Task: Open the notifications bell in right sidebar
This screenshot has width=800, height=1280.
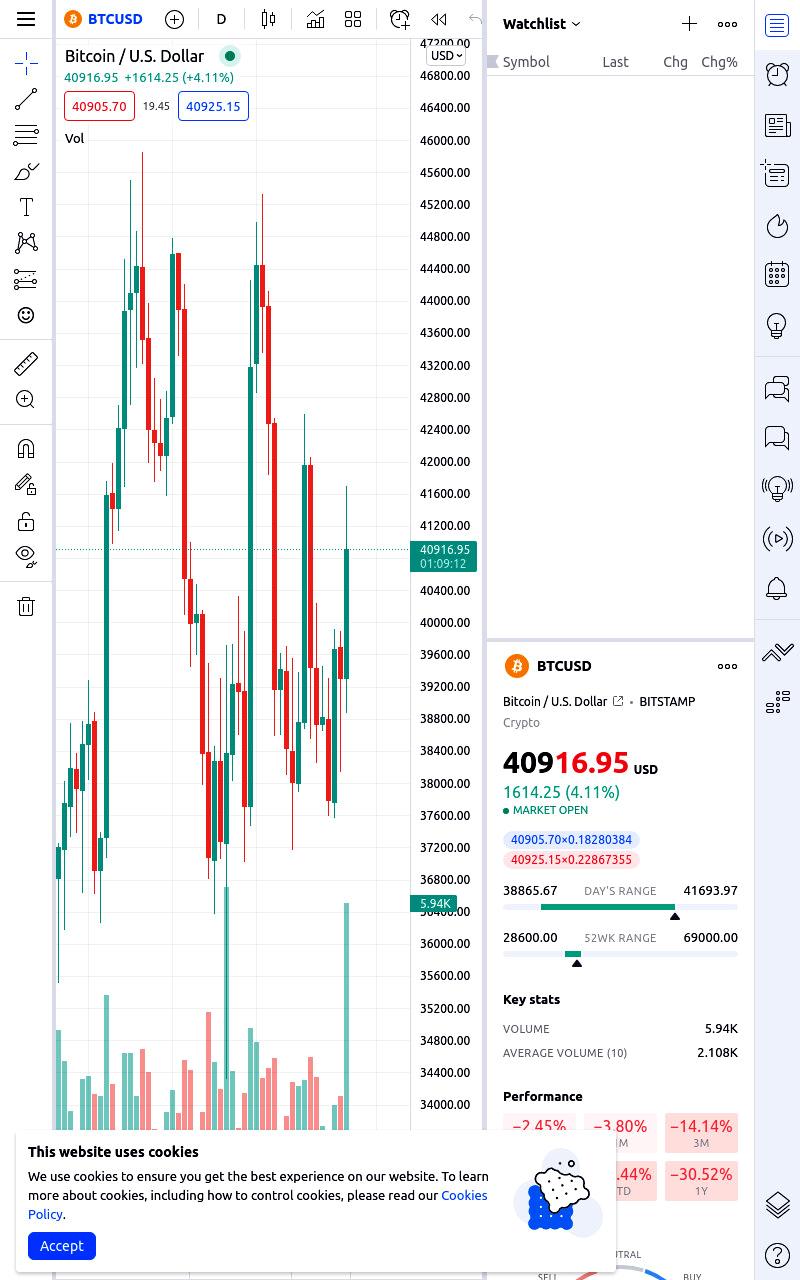Action: [x=777, y=588]
